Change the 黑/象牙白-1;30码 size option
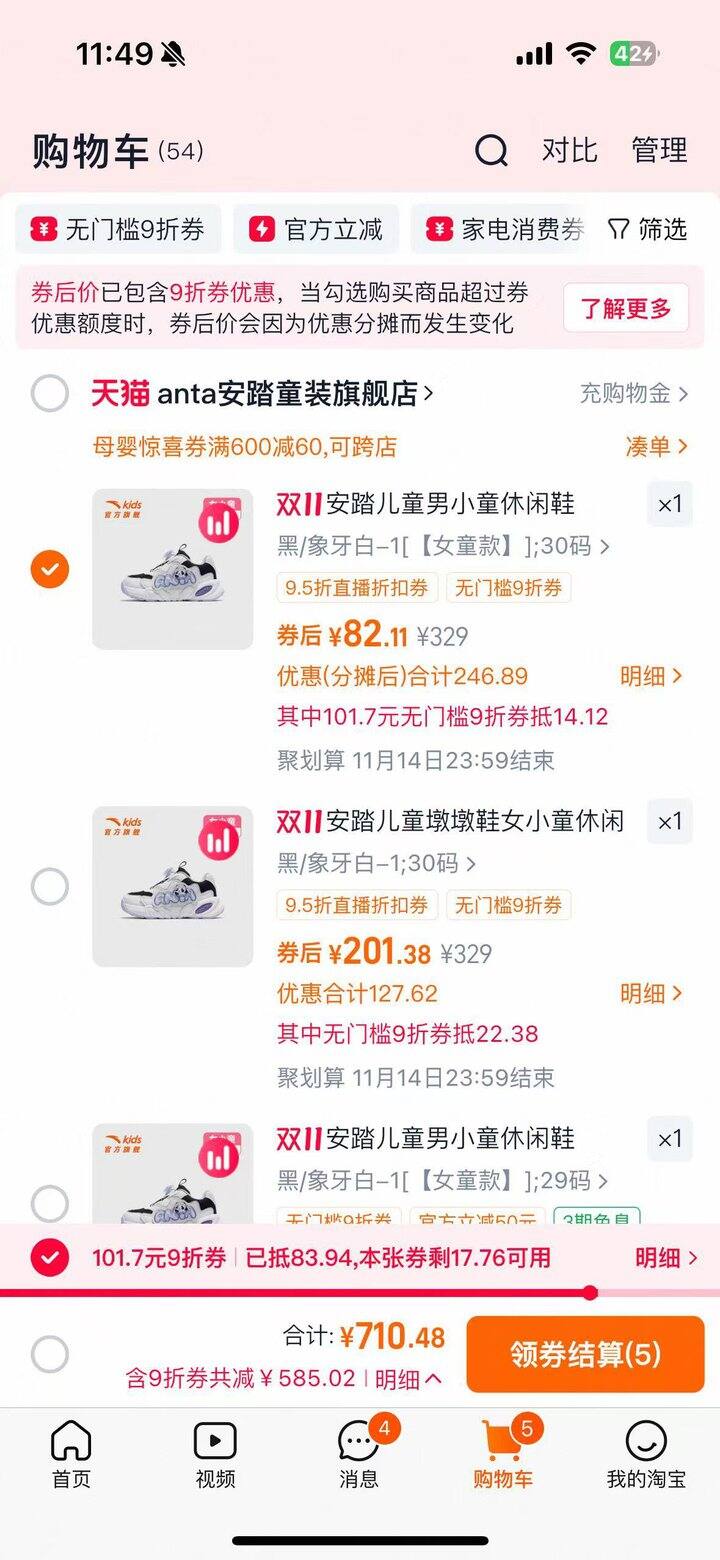 click(x=377, y=863)
